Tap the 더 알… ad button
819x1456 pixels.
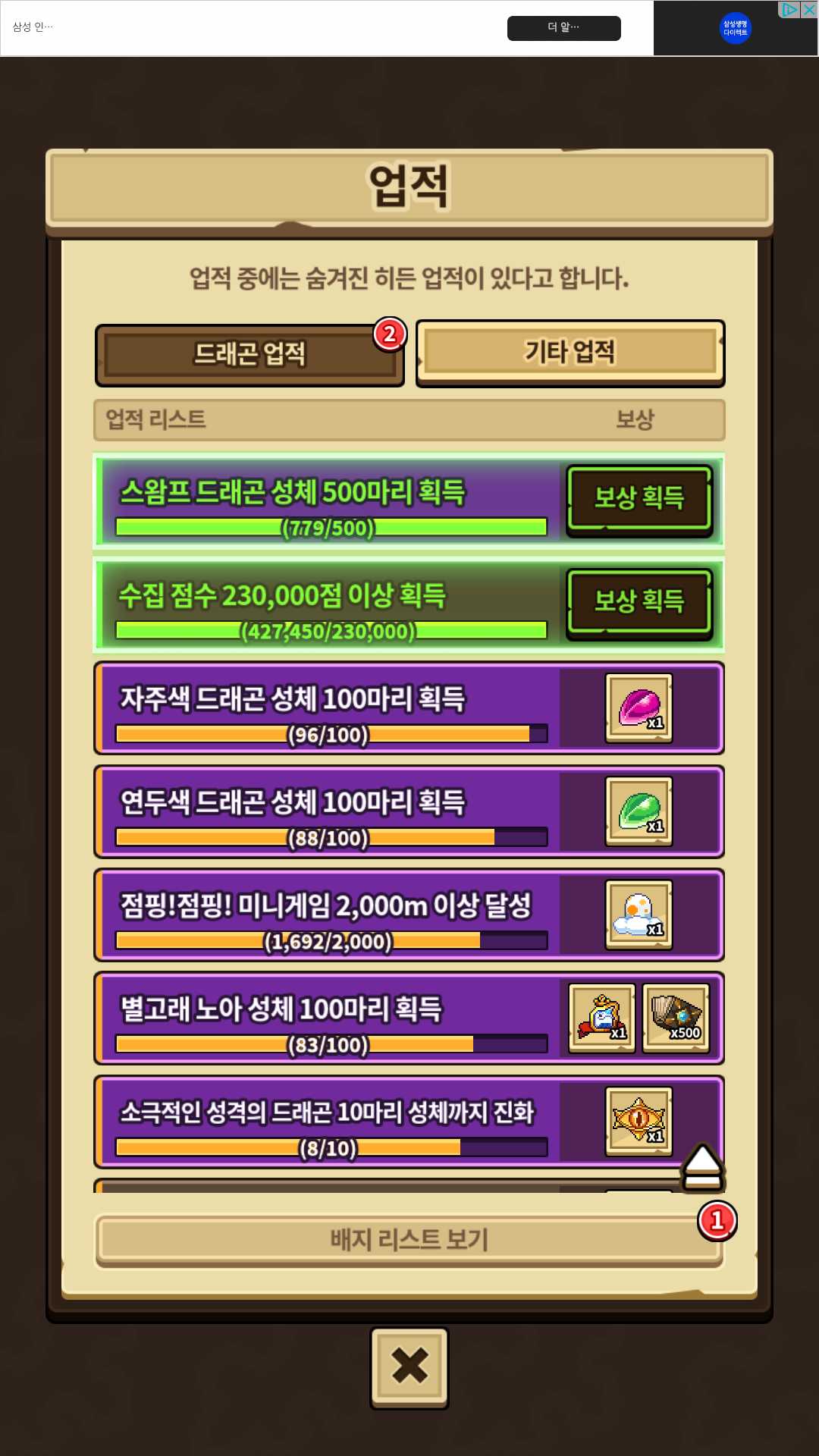point(563,28)
